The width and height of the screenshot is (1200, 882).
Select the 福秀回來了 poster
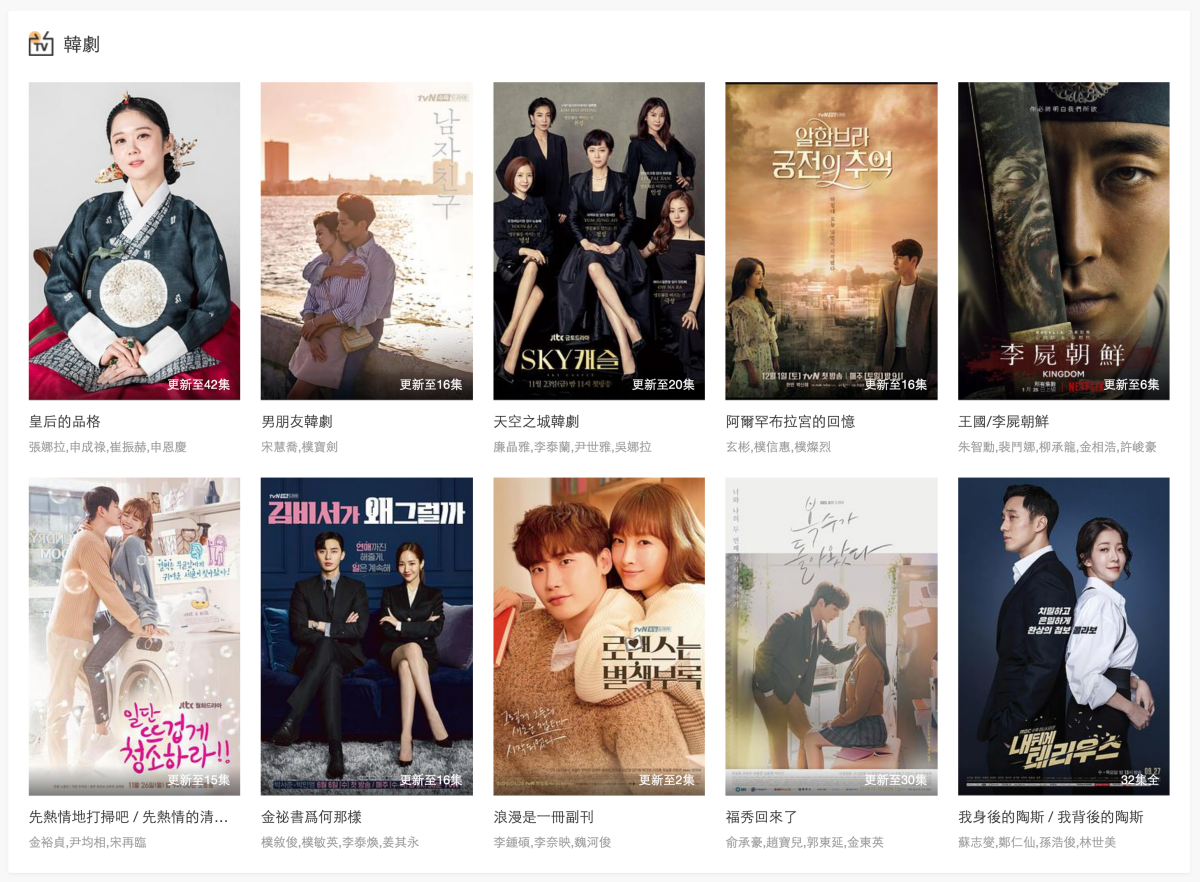pos(831,636)
